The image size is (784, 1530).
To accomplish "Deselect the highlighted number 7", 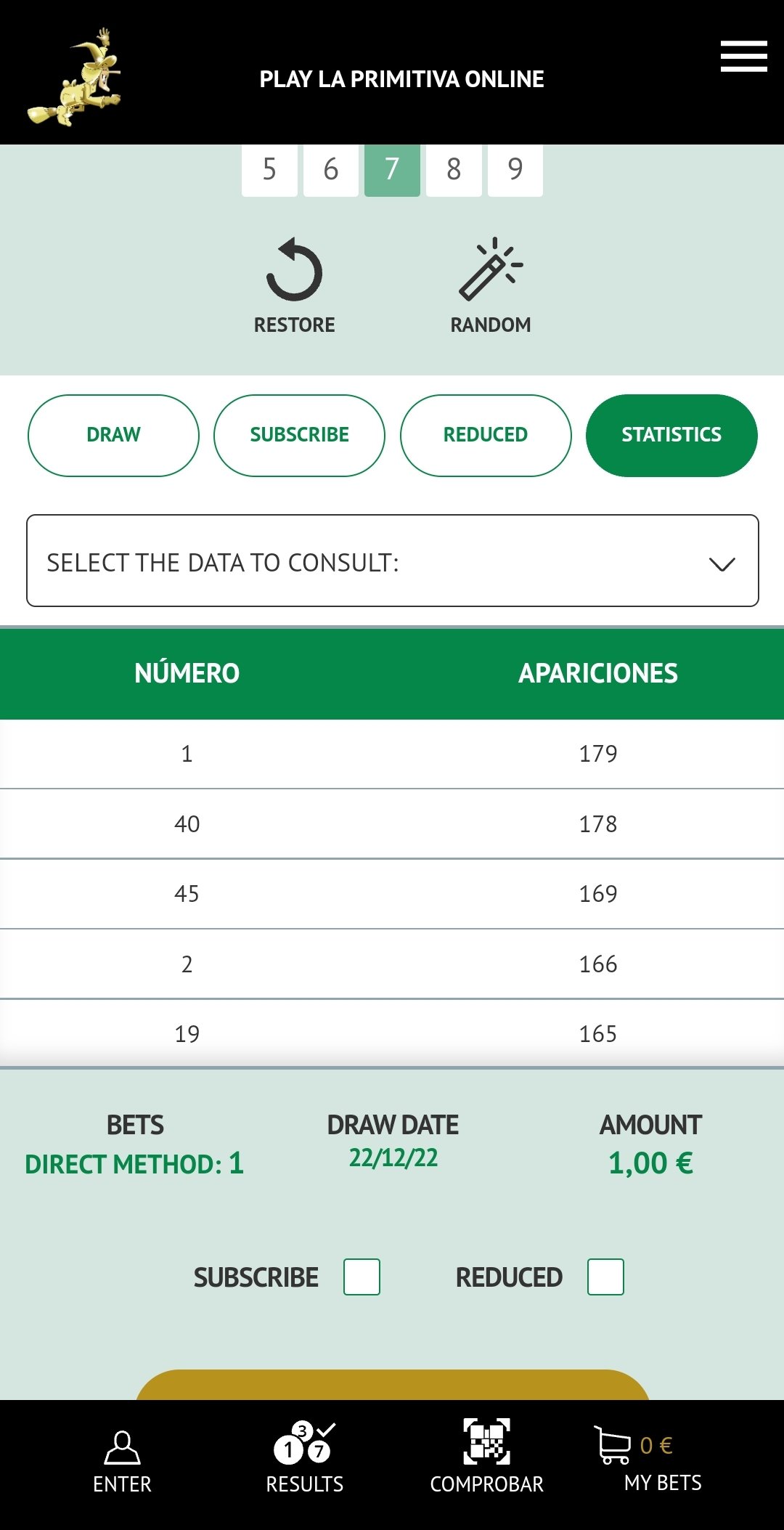I will pos(392,170).
